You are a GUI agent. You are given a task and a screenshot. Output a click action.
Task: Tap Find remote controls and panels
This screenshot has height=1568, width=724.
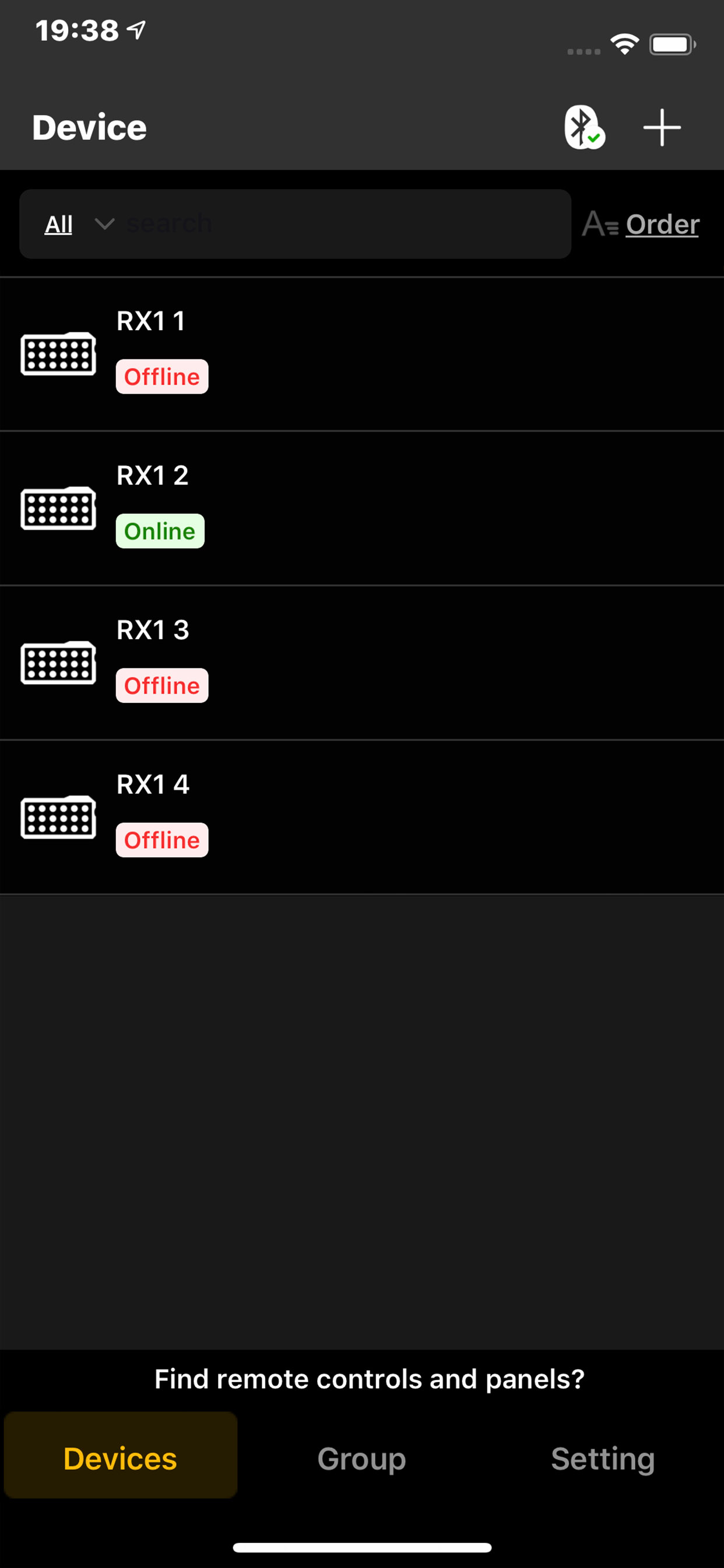[368, 1380]
